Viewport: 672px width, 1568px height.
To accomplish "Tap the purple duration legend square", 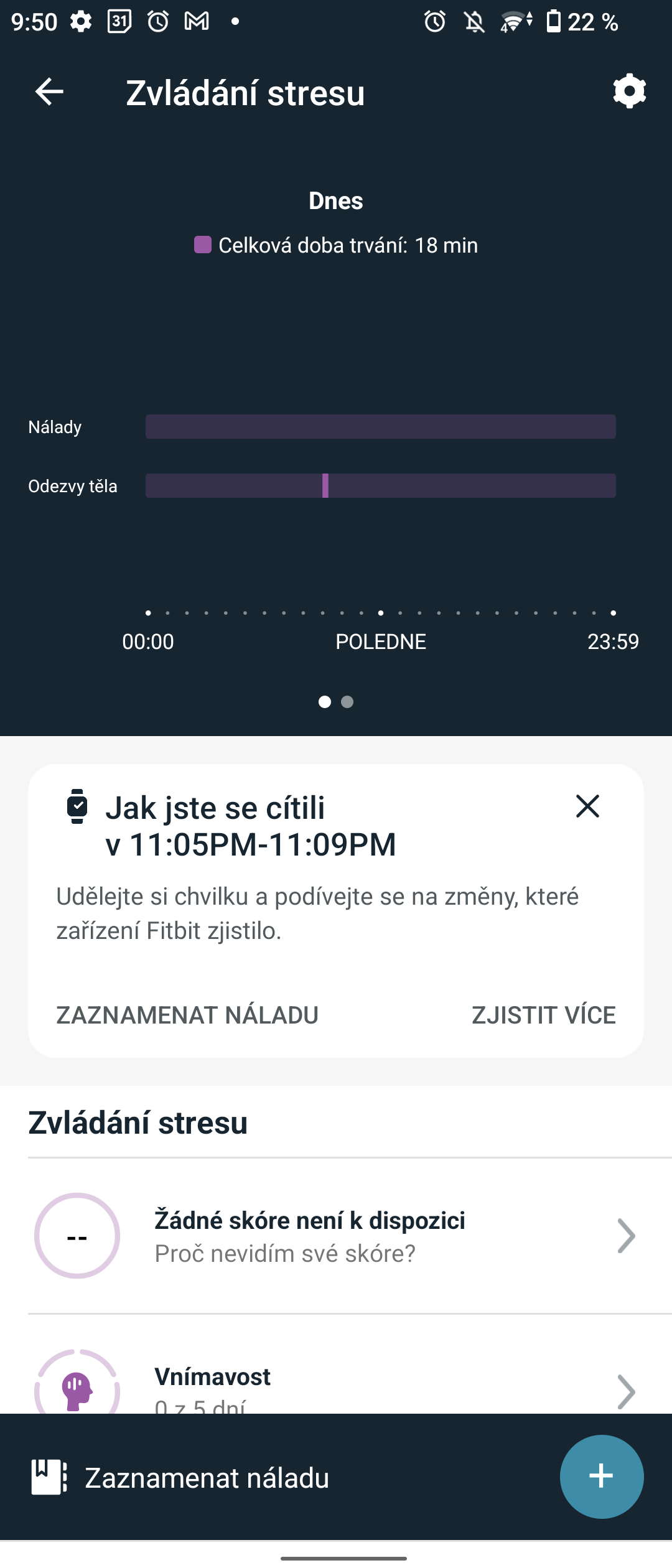I will (x=203, y=245).
